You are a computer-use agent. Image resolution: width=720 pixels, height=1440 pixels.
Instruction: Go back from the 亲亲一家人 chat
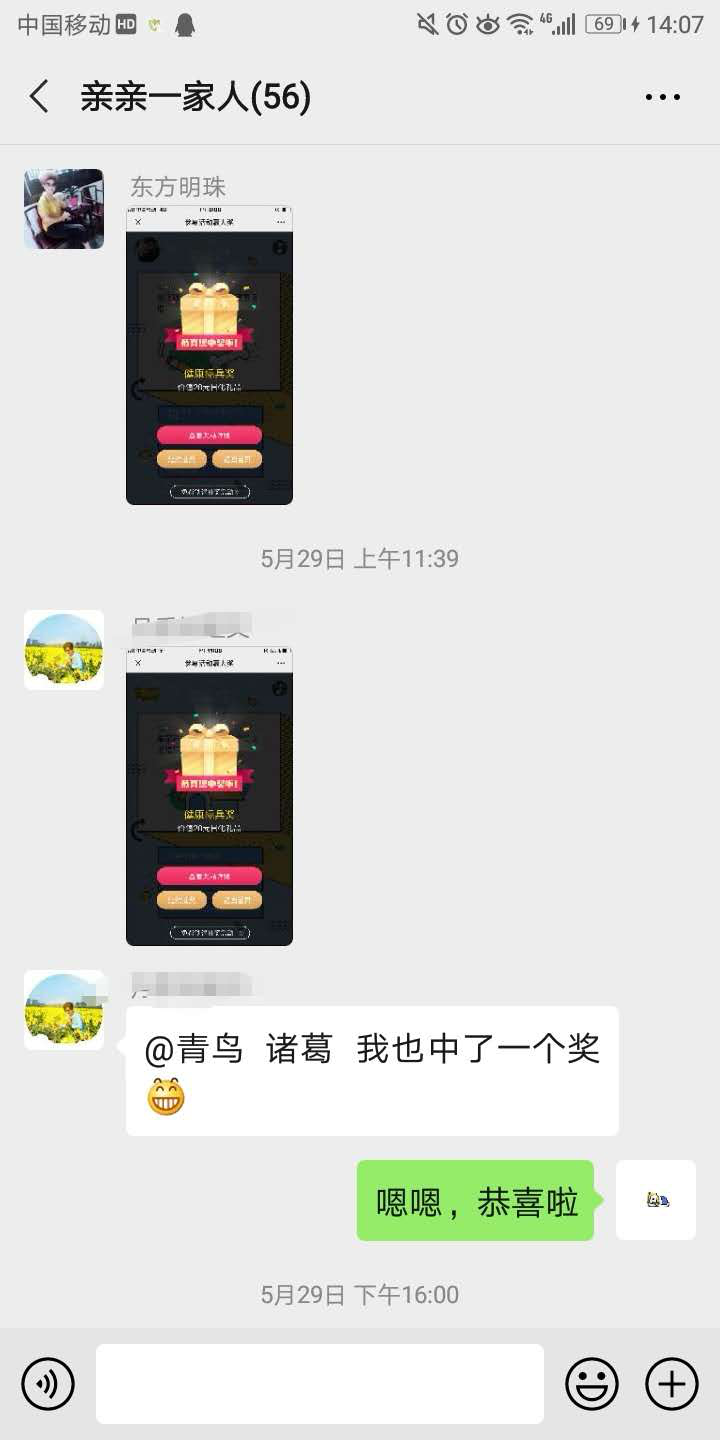(39, 97)
